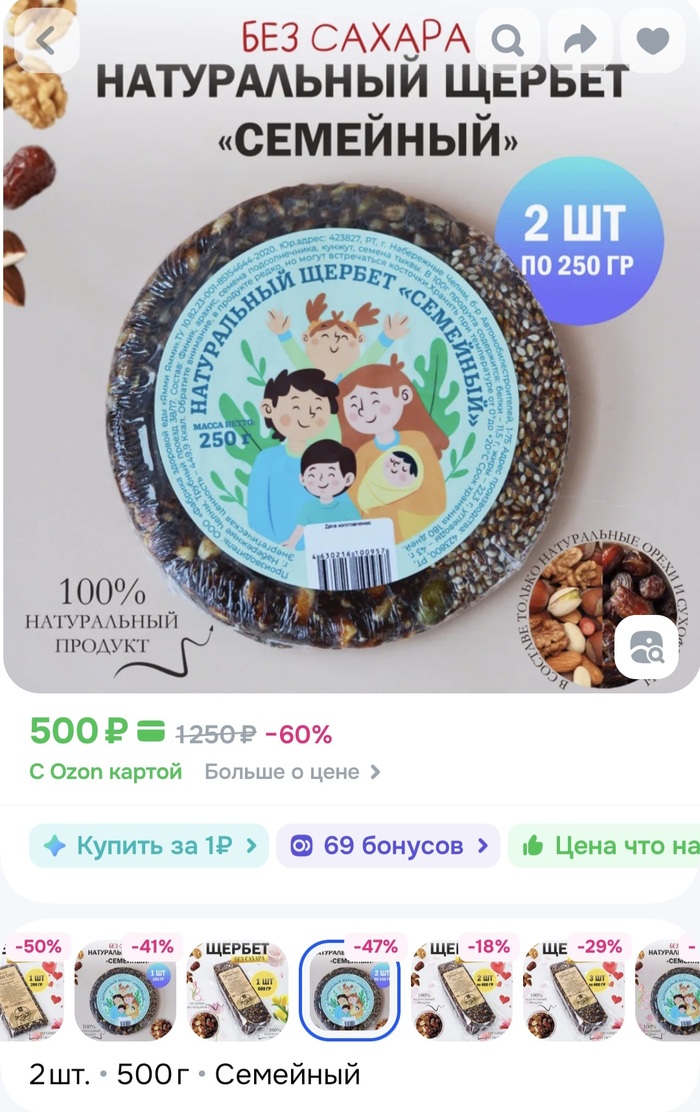
Task: Open the 'Больше о цене' price details link
Action: tap(292, 772)
